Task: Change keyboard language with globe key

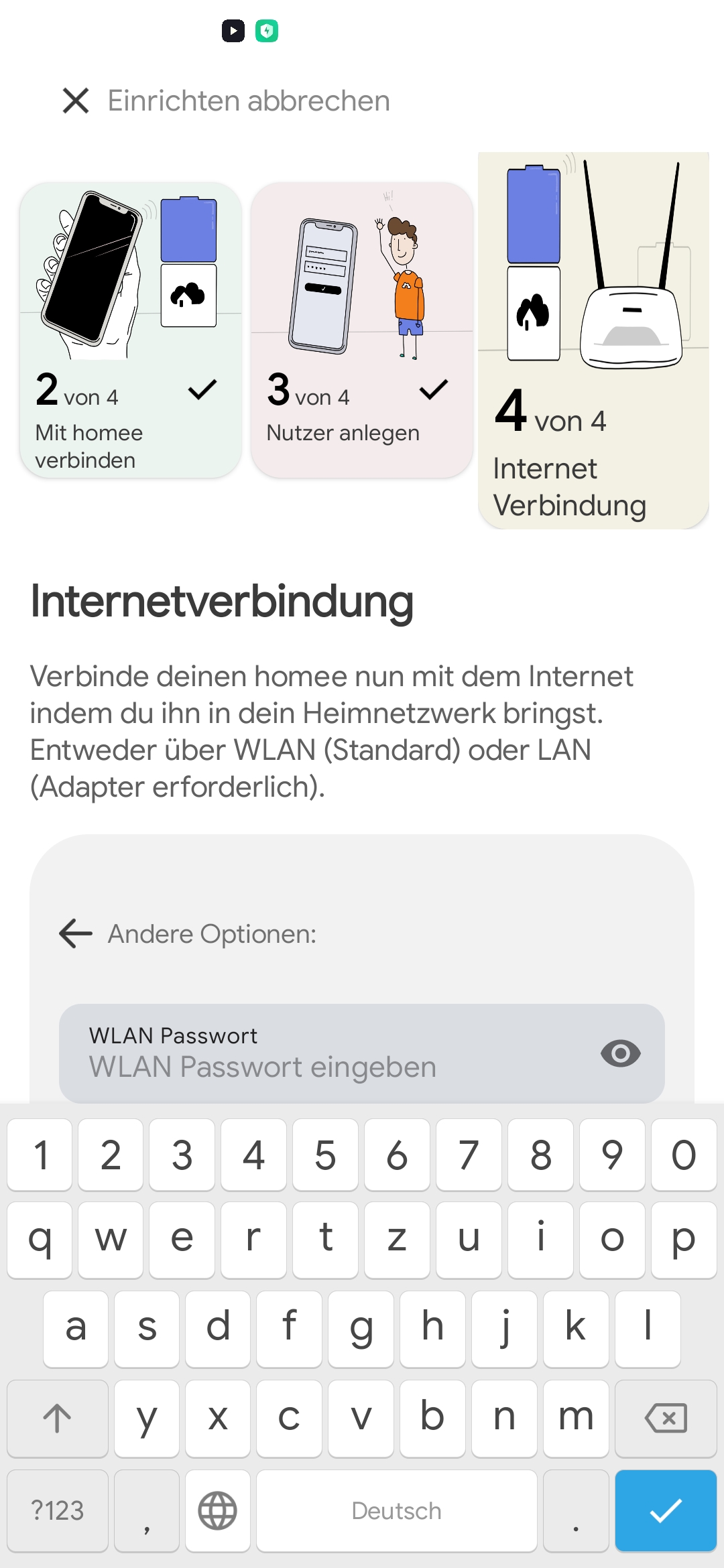Action: pyautogui.click(x=218, y=1511)
